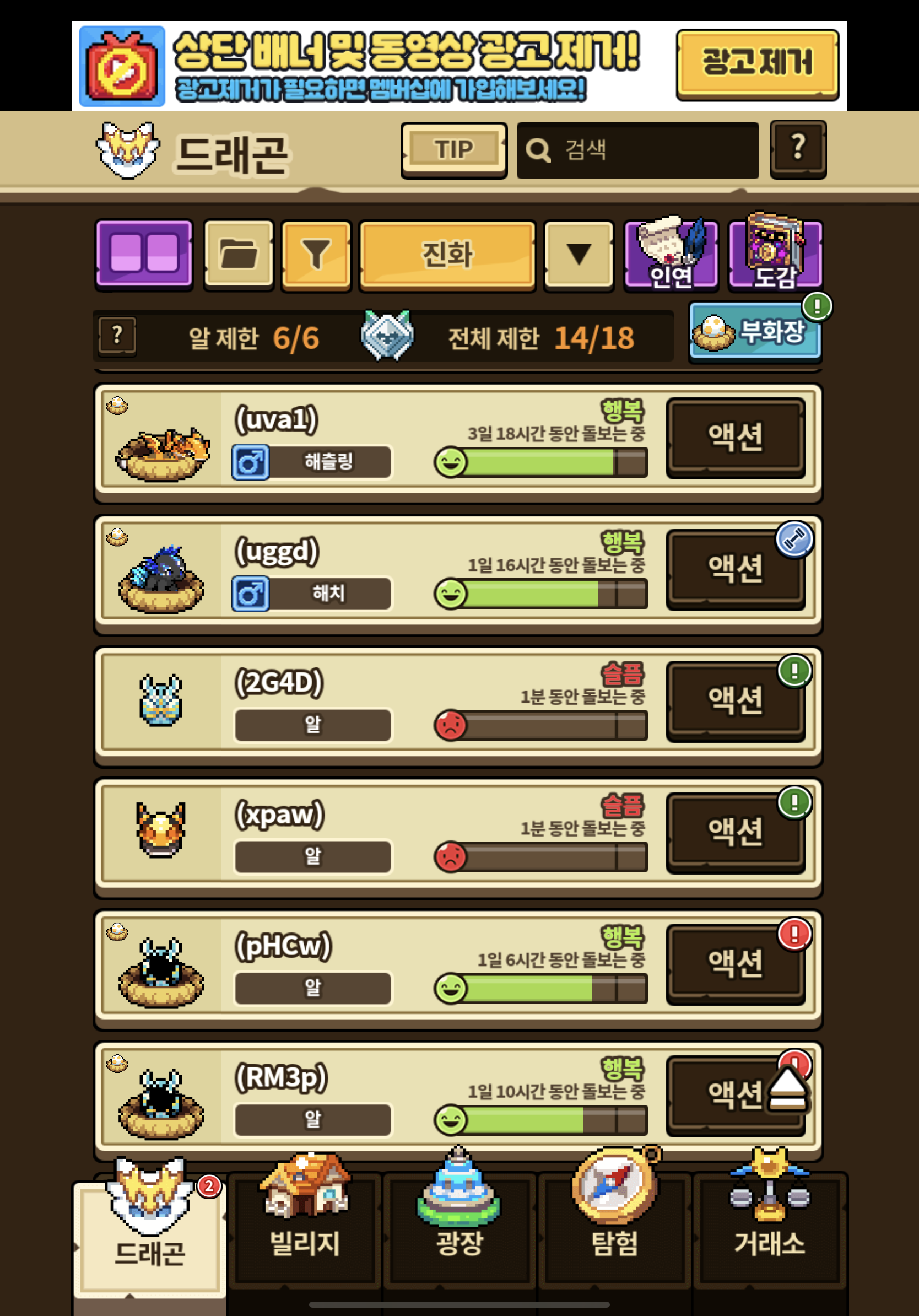Open the folder icon

(239, 254)
